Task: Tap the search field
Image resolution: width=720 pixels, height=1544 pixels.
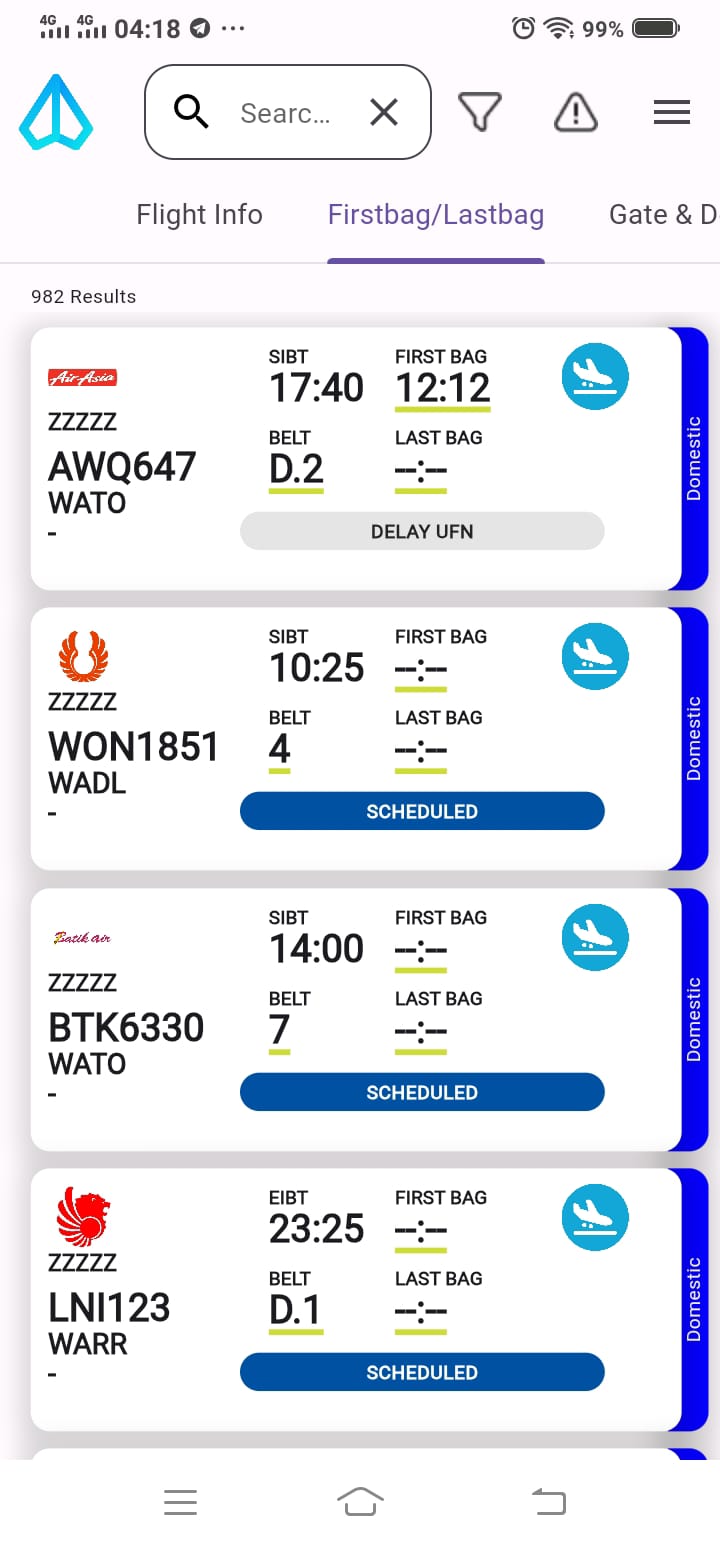Action: tap(285, 113)
